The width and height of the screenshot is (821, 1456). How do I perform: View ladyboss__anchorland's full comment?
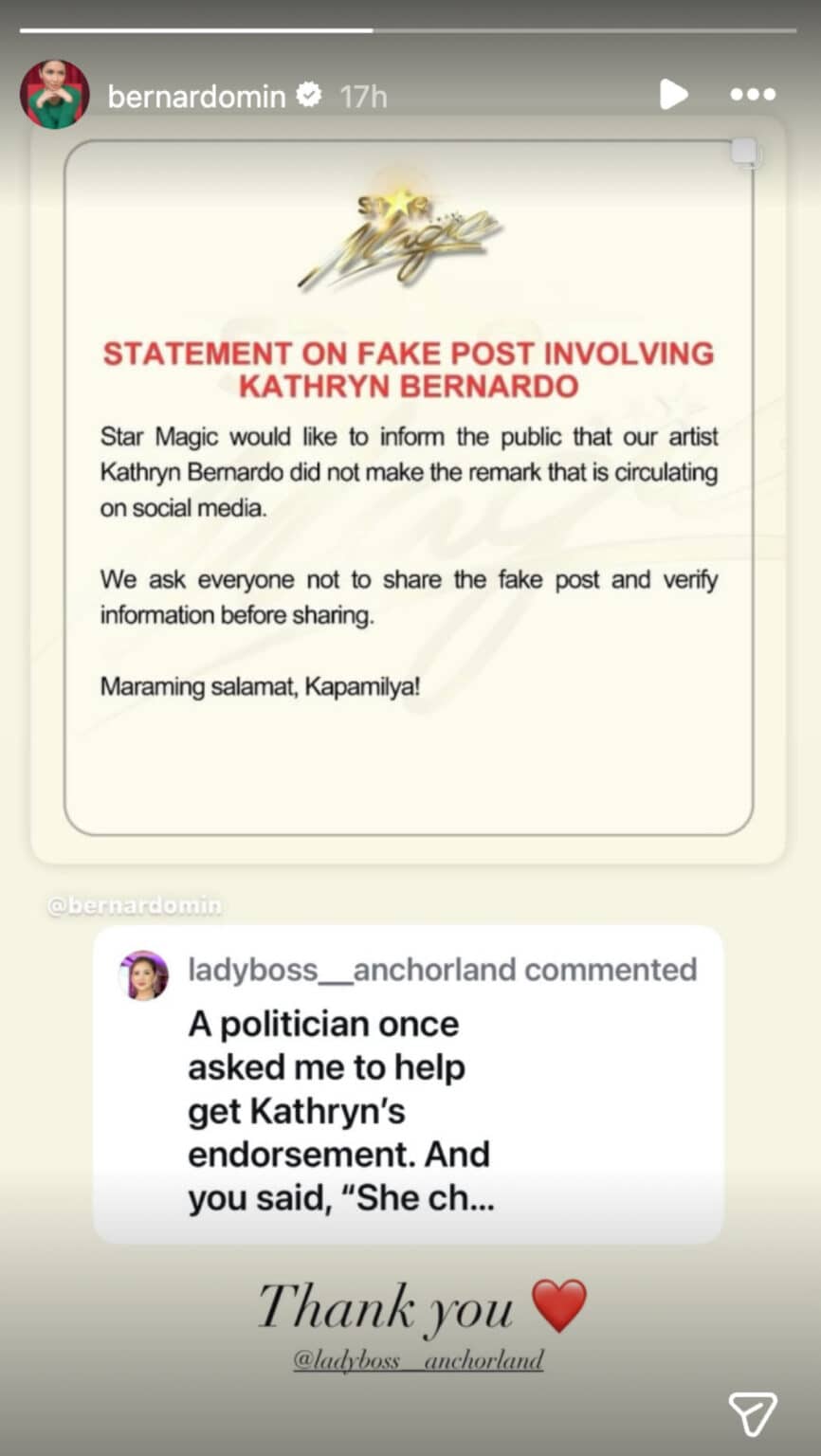(408, 1083)
